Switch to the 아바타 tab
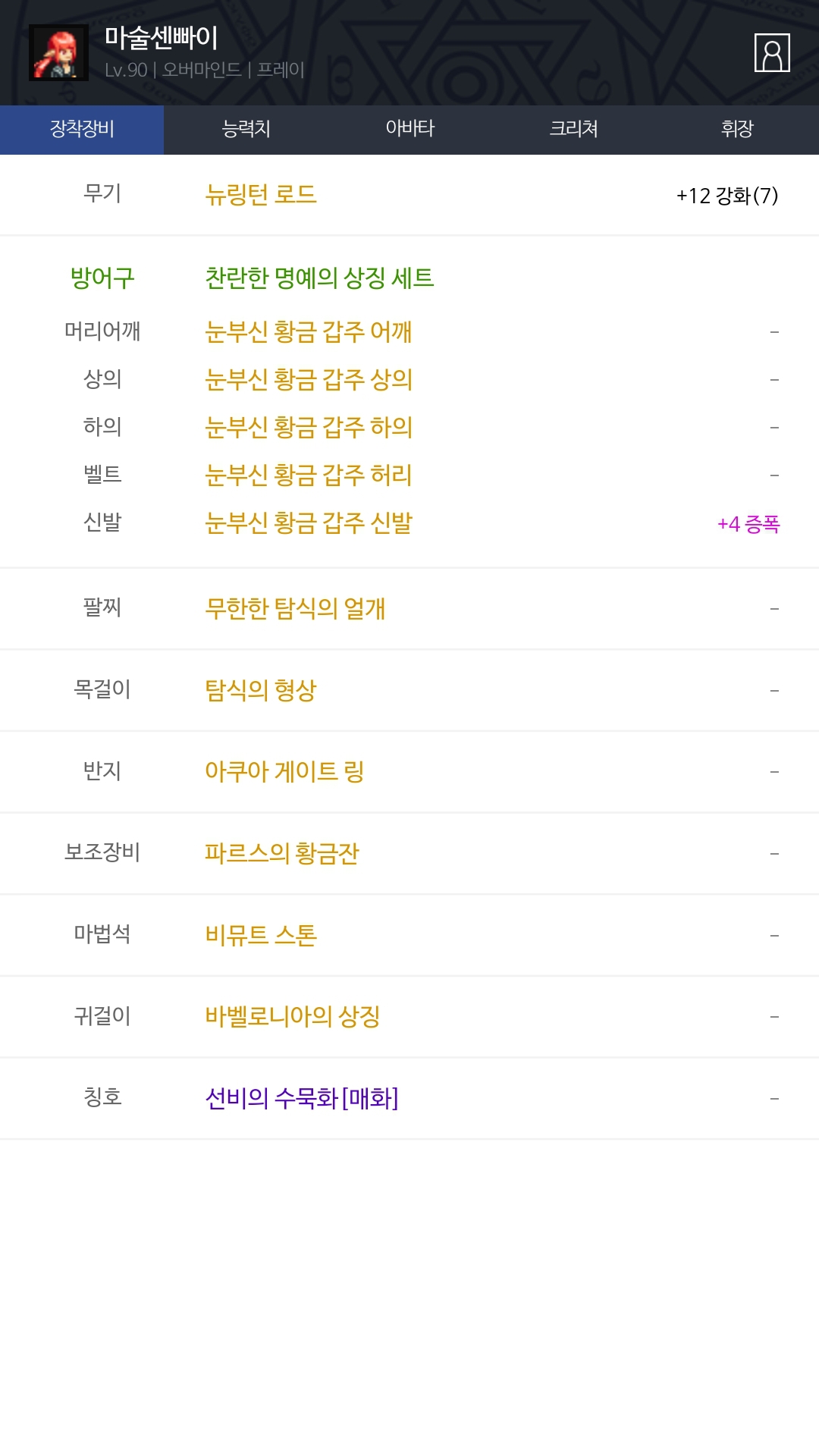 (409, 129)
